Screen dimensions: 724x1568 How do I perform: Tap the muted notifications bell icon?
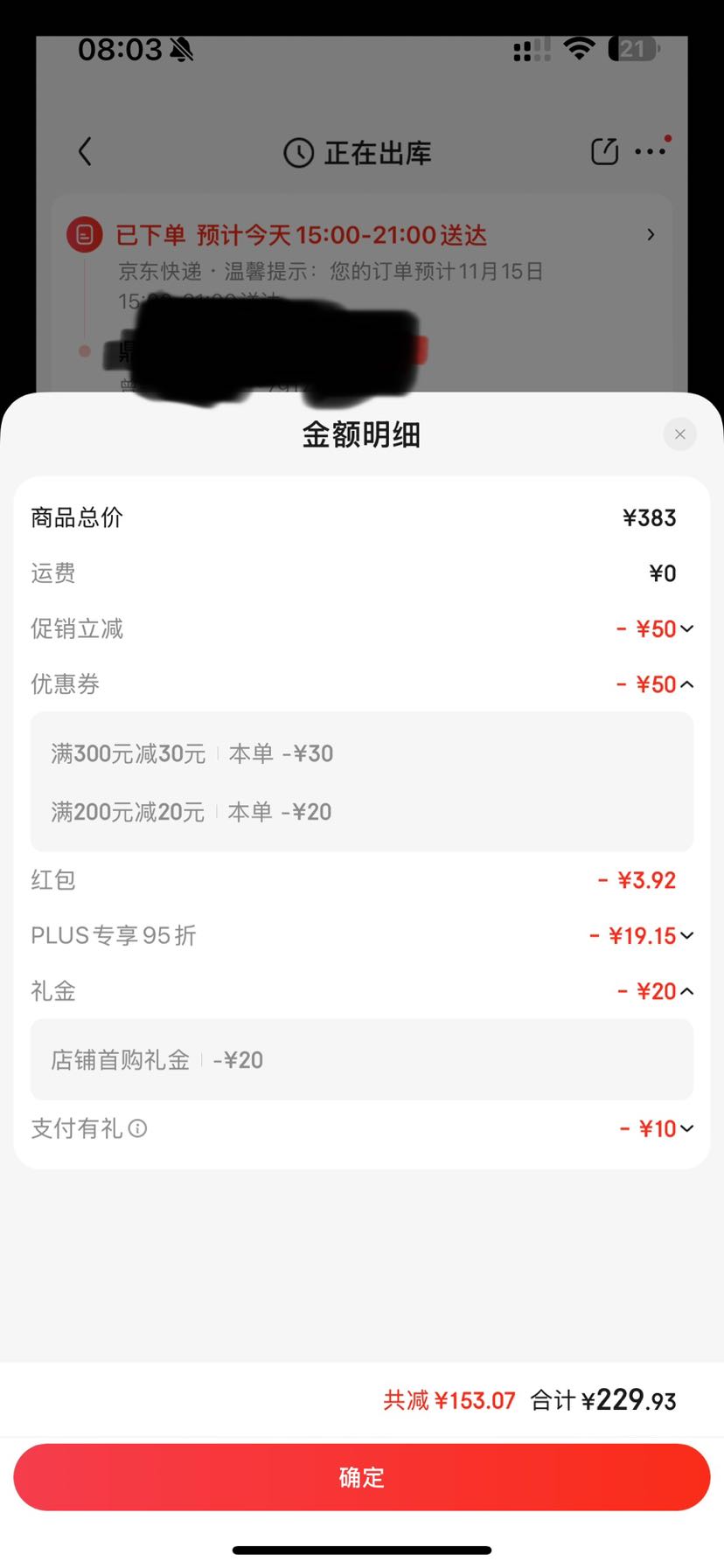(x=182, y=48)
